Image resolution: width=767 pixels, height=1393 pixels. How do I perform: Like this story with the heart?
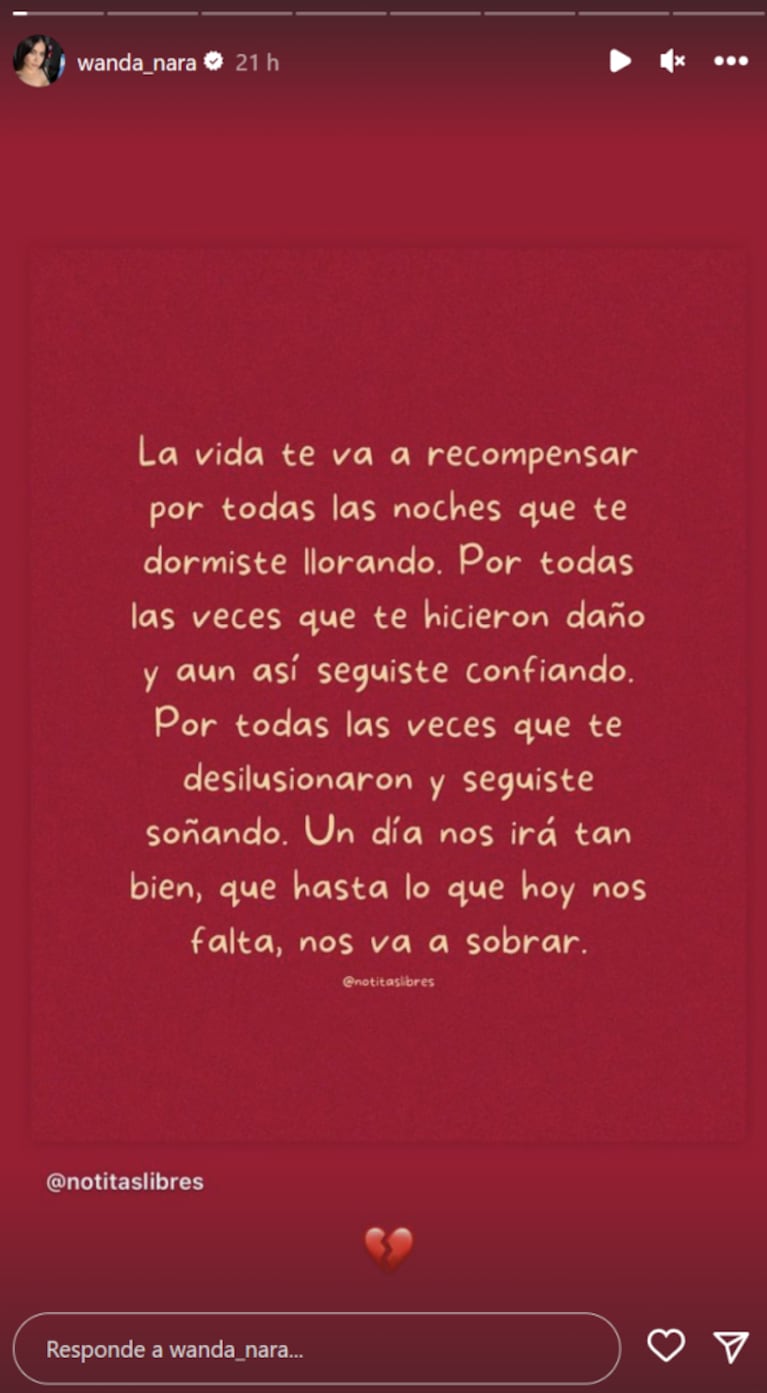[x=666, y=1346]
